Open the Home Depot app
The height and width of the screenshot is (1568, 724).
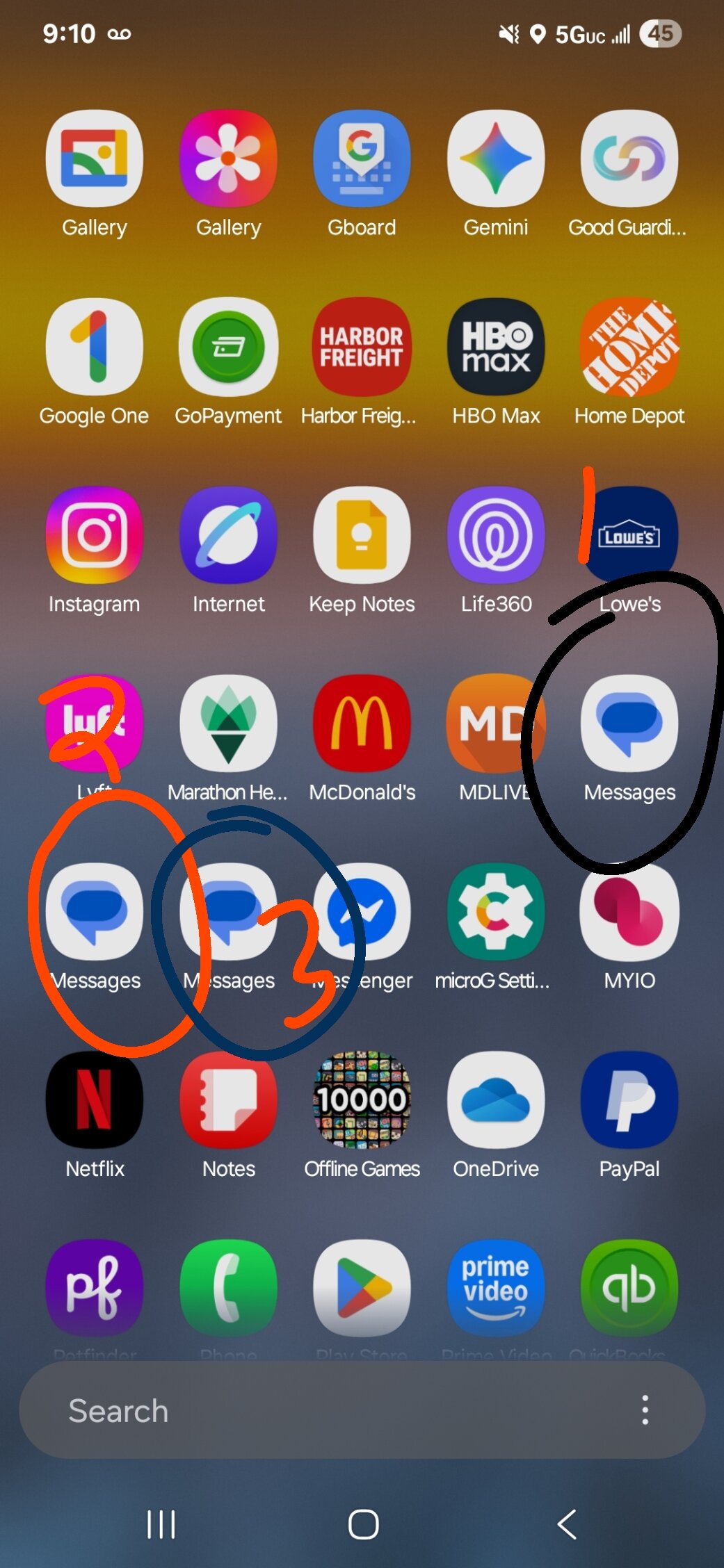pyautogui.click(x=629, y=348)
